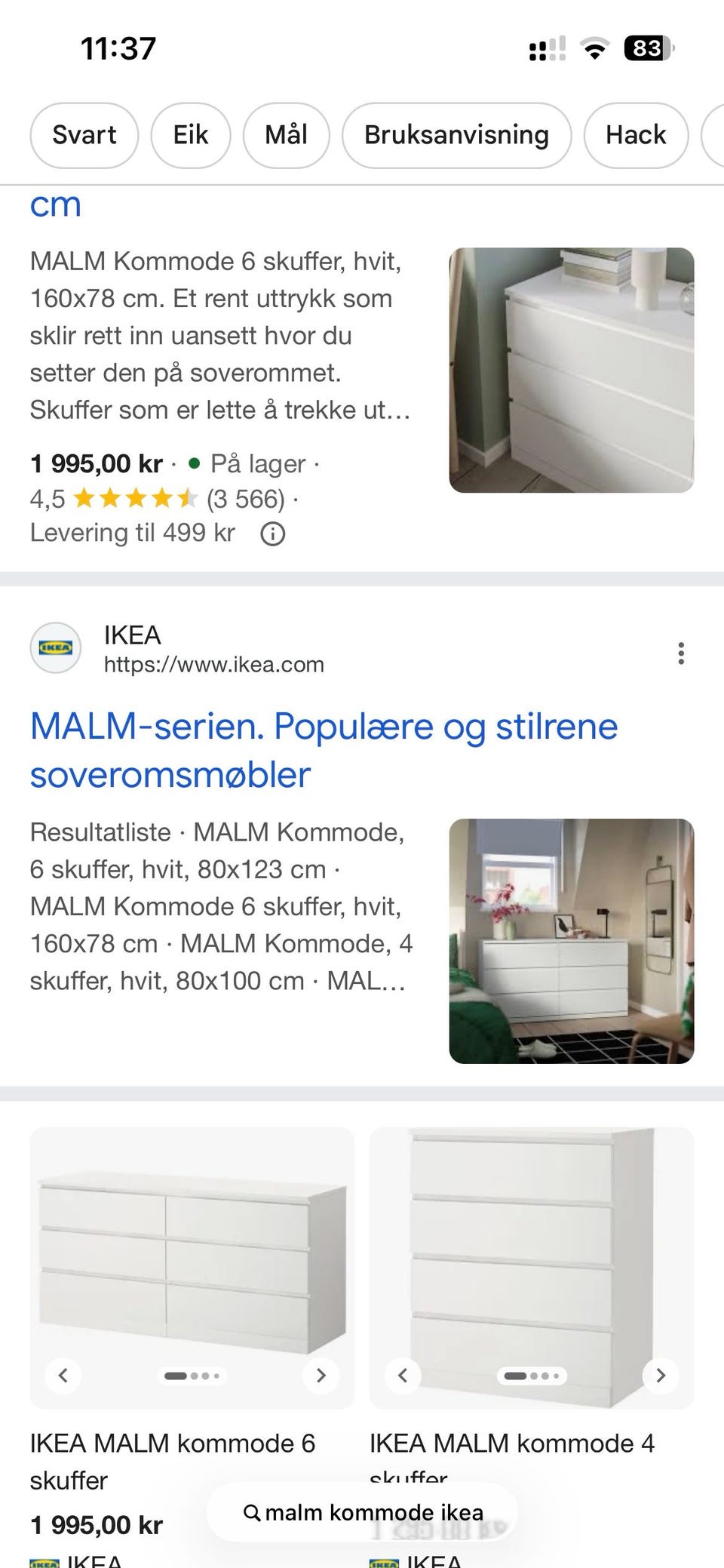Advance the 6-drawer kommode image carousel
The height and width of the screenshot is (1568, 724).
tap(321, 1376)
